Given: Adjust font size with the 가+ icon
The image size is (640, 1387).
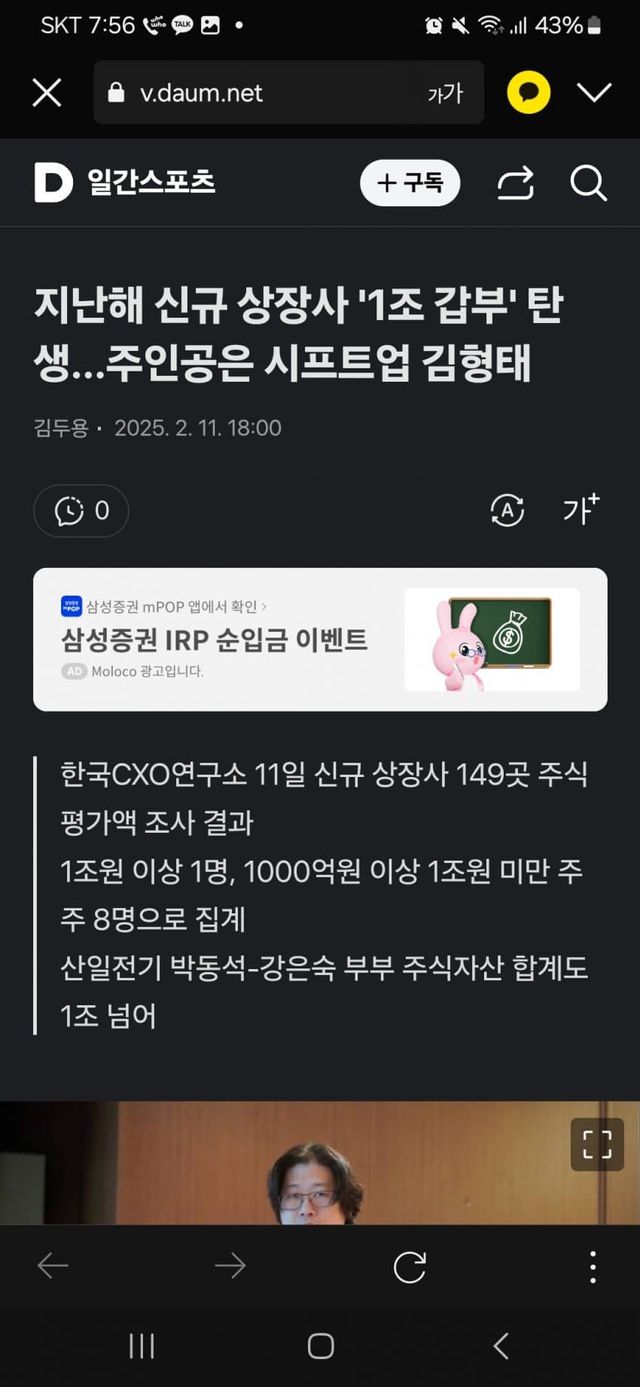Looking at the screenshot, I should pyautogui.click(x=580, y=509).
